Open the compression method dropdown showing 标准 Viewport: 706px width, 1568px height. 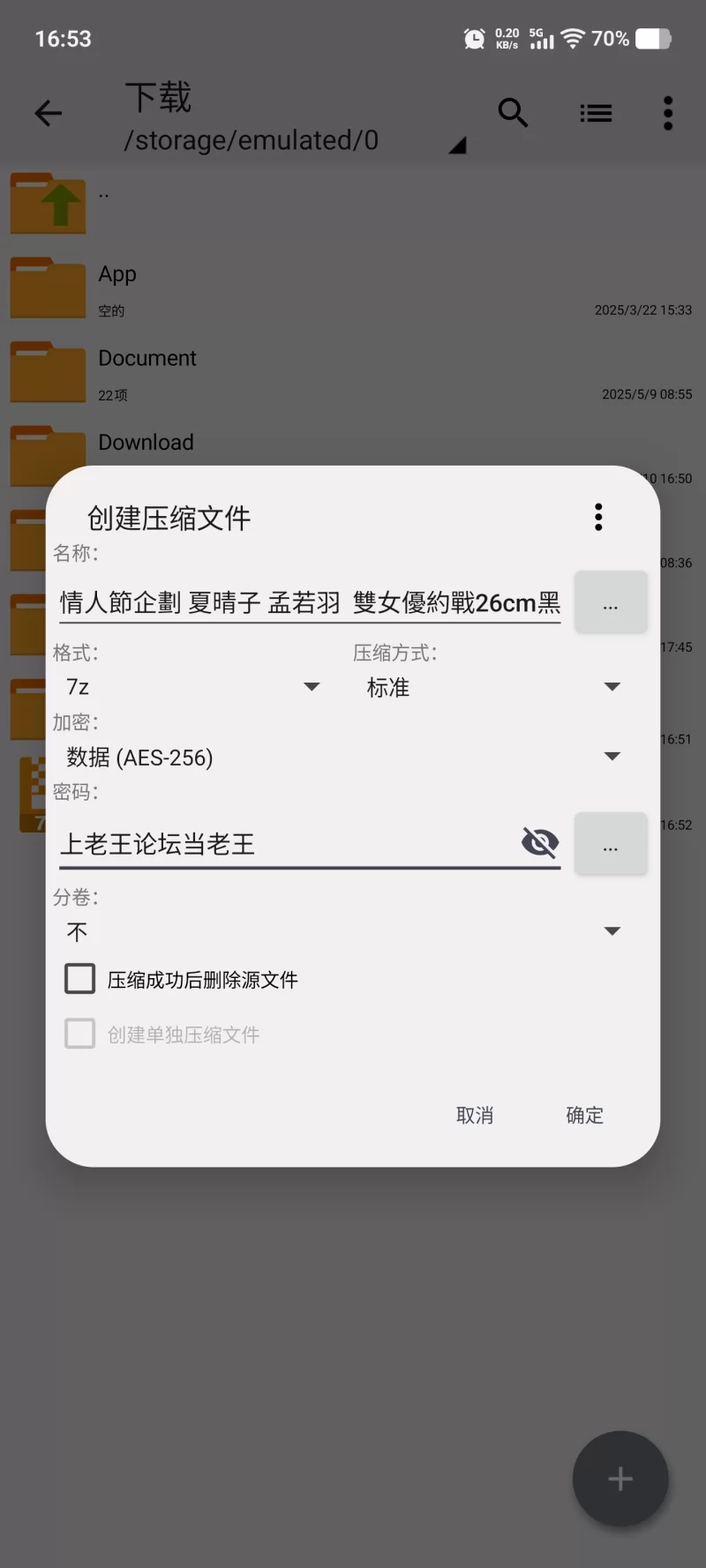pos(492,687)
